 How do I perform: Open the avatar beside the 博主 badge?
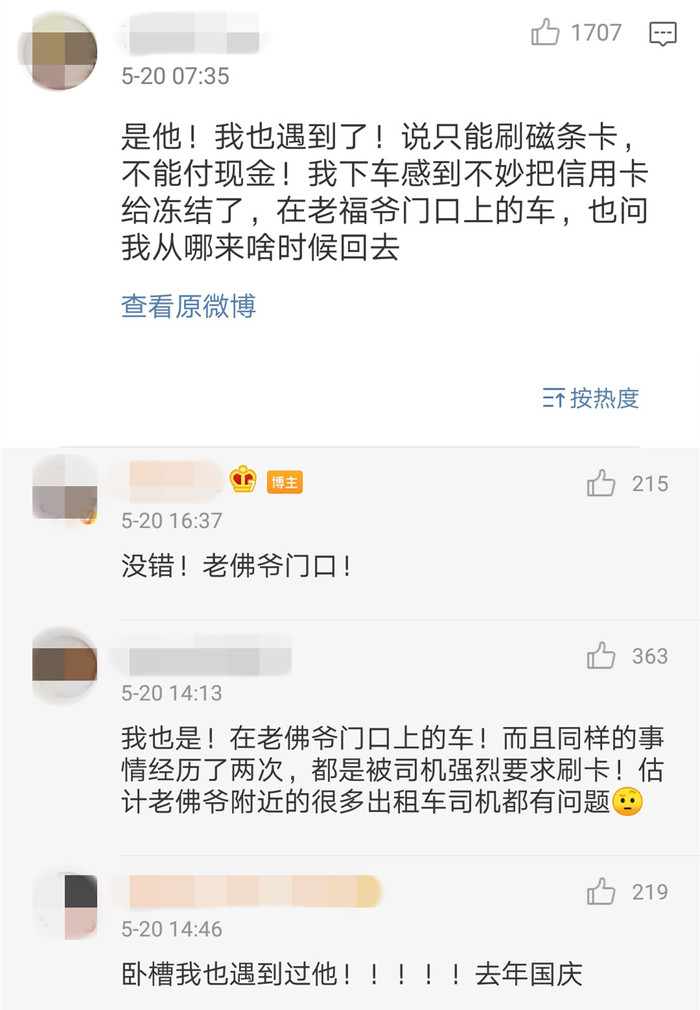tap(65, 489)
